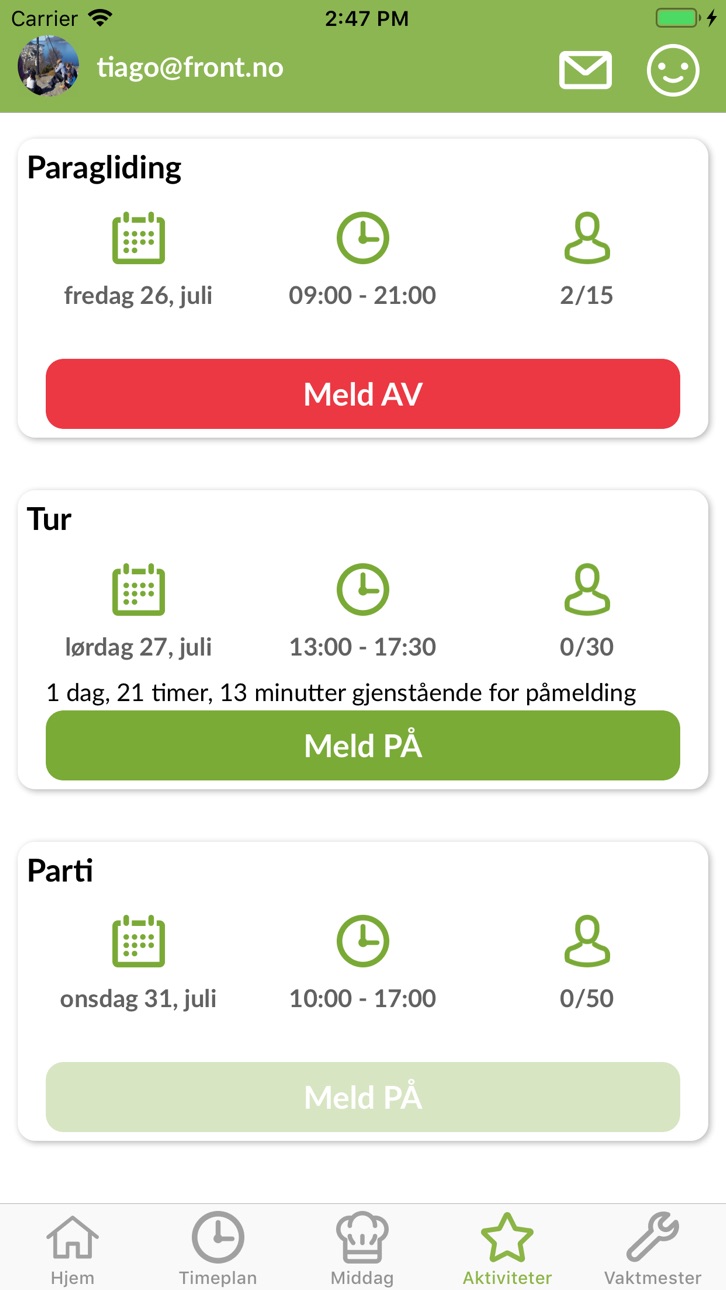Switch to the Hjem tab

[x=72, y=1248]
